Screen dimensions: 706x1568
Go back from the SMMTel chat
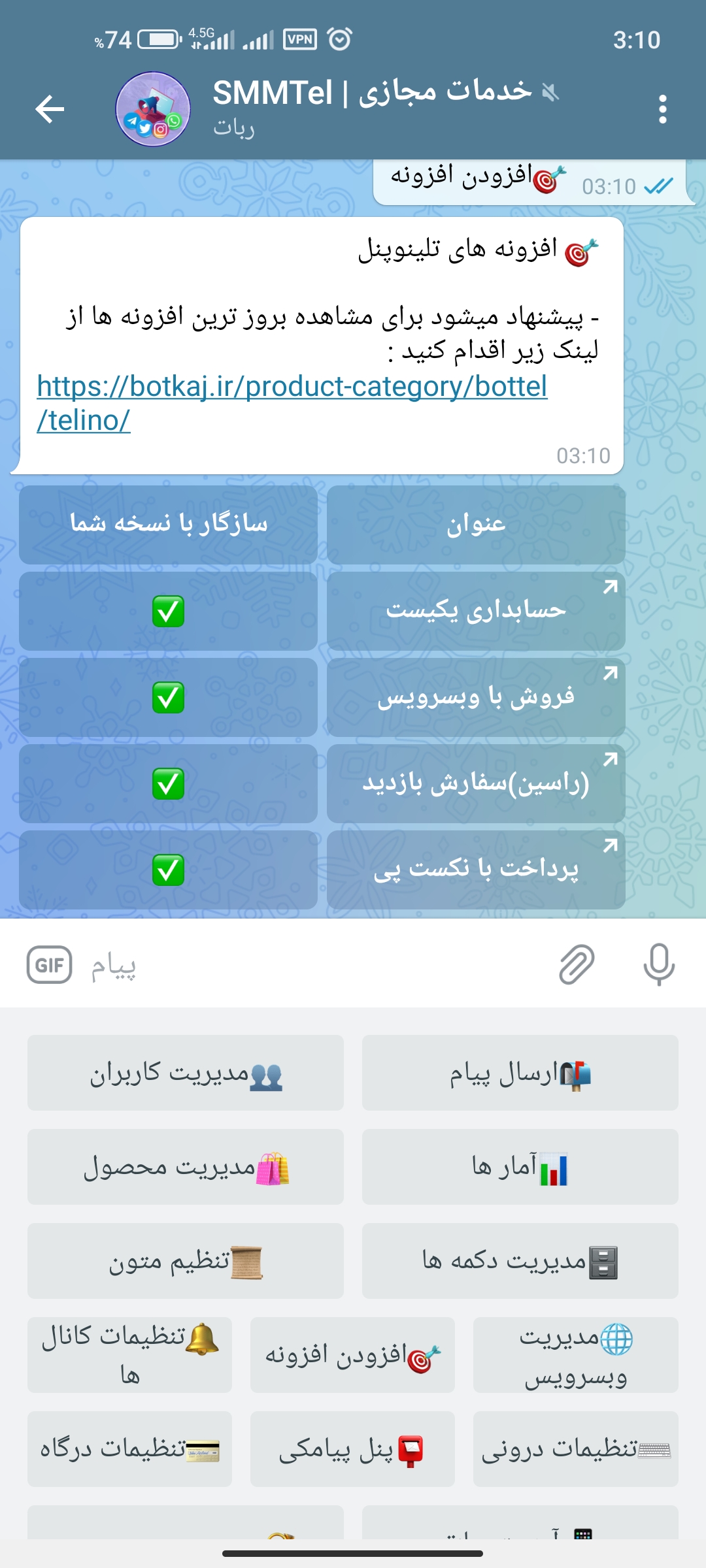click(50, 108)
